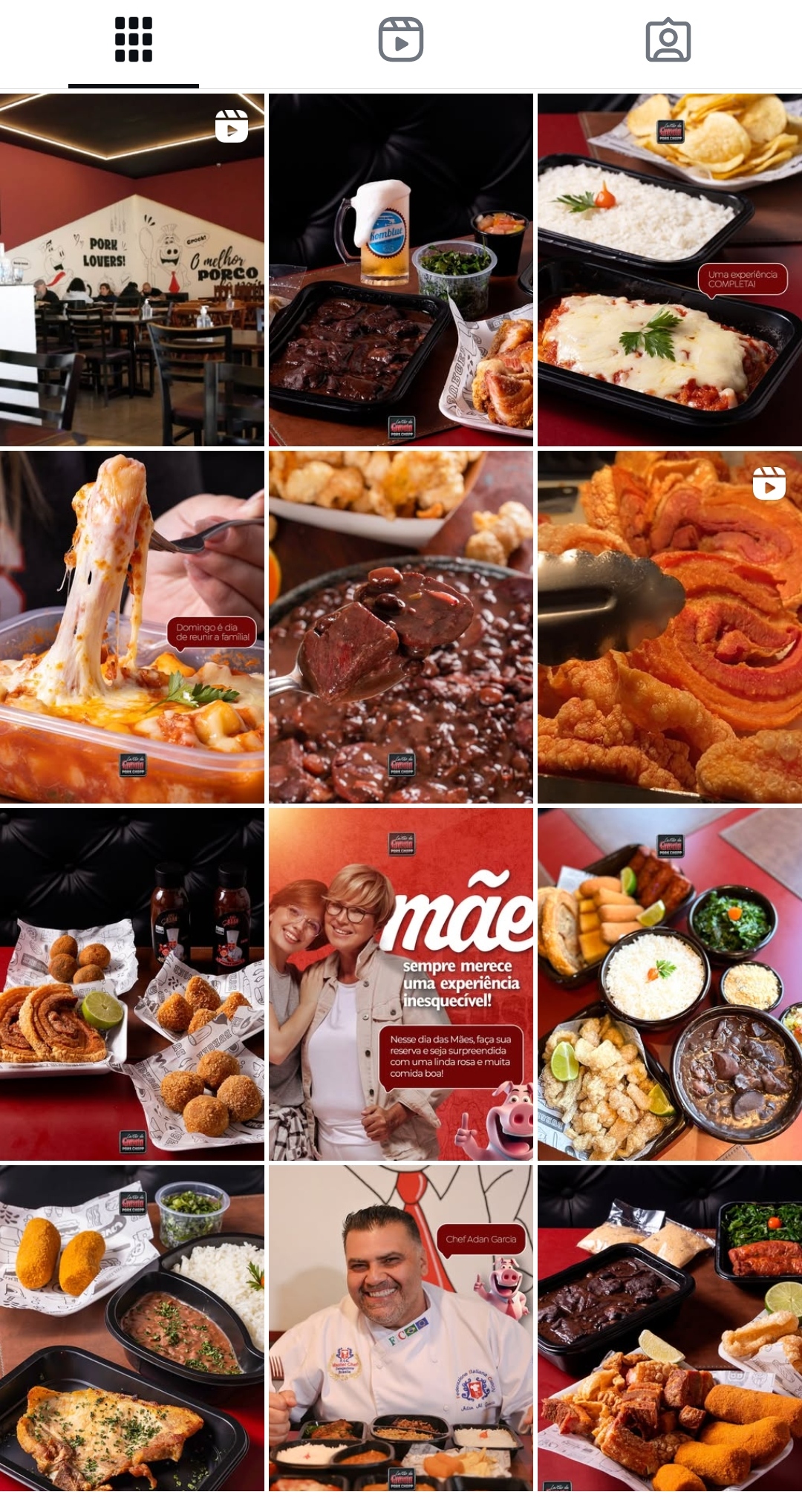Open the post with two coxinhas and rice
802x1512 pixels.
(x=132, y=1329)
